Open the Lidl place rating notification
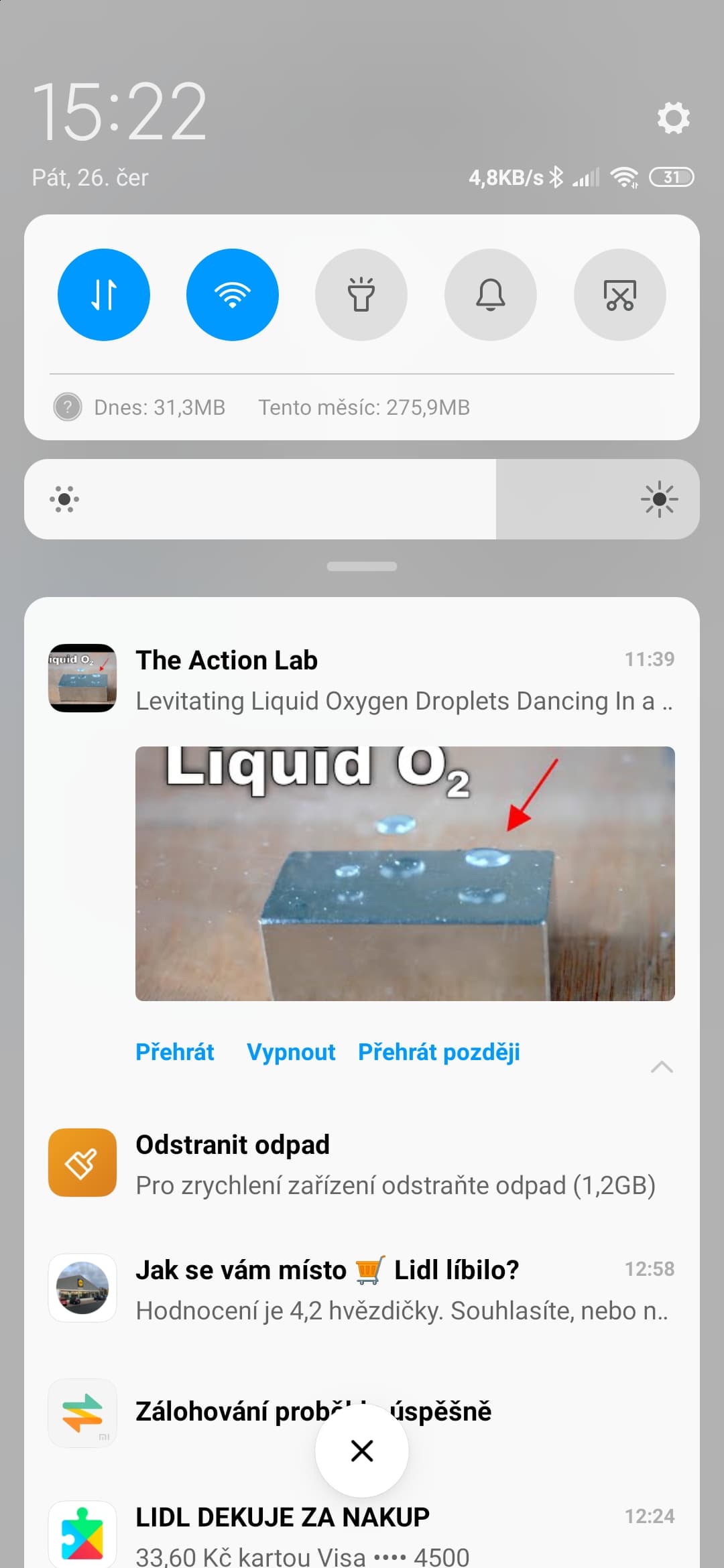This screenshot has width=724, height=1568. pos(396,1289)
